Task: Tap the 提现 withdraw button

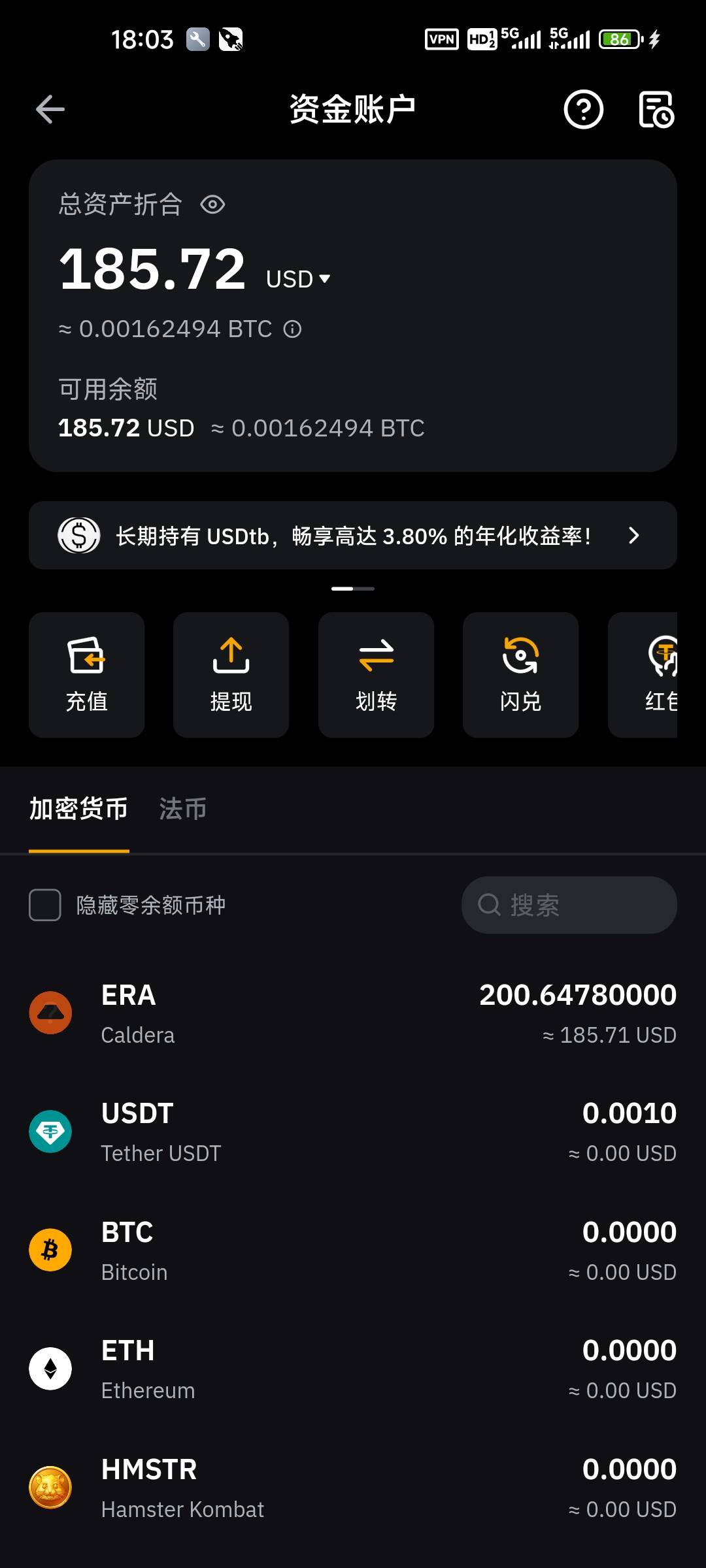Action: tap(231, 675)
